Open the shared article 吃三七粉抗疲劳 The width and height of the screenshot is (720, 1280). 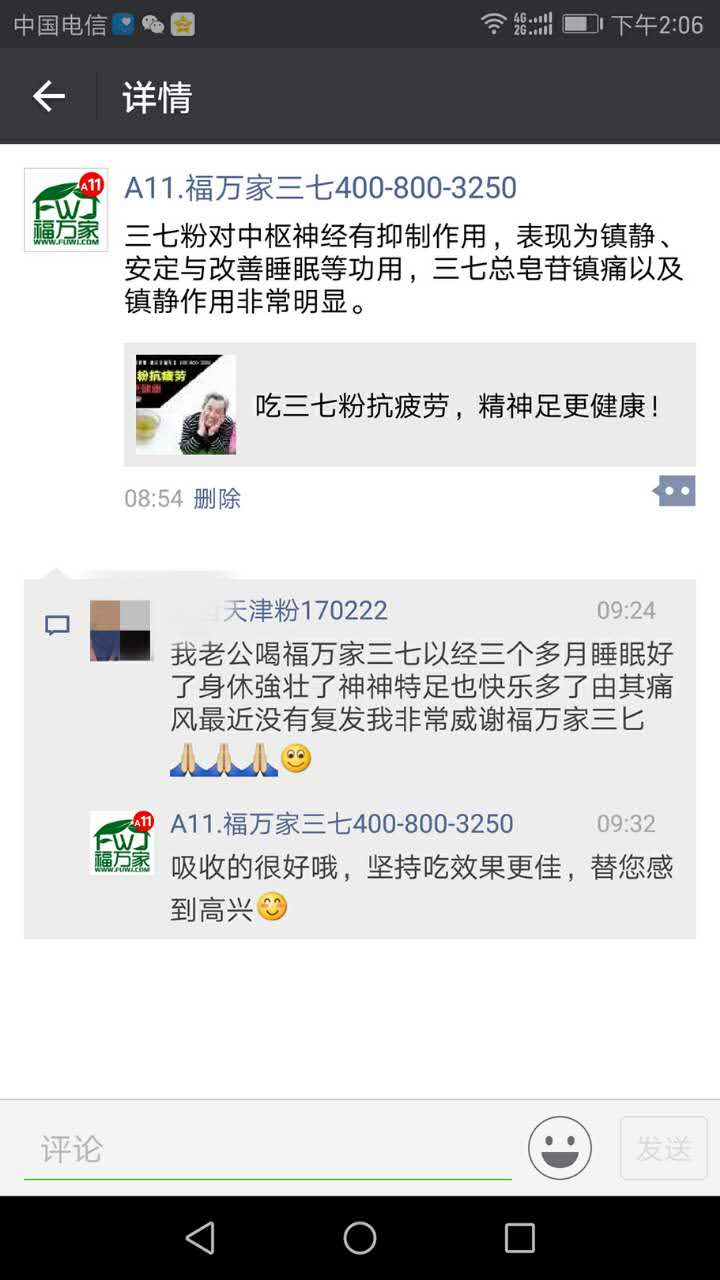coord(409,405)
